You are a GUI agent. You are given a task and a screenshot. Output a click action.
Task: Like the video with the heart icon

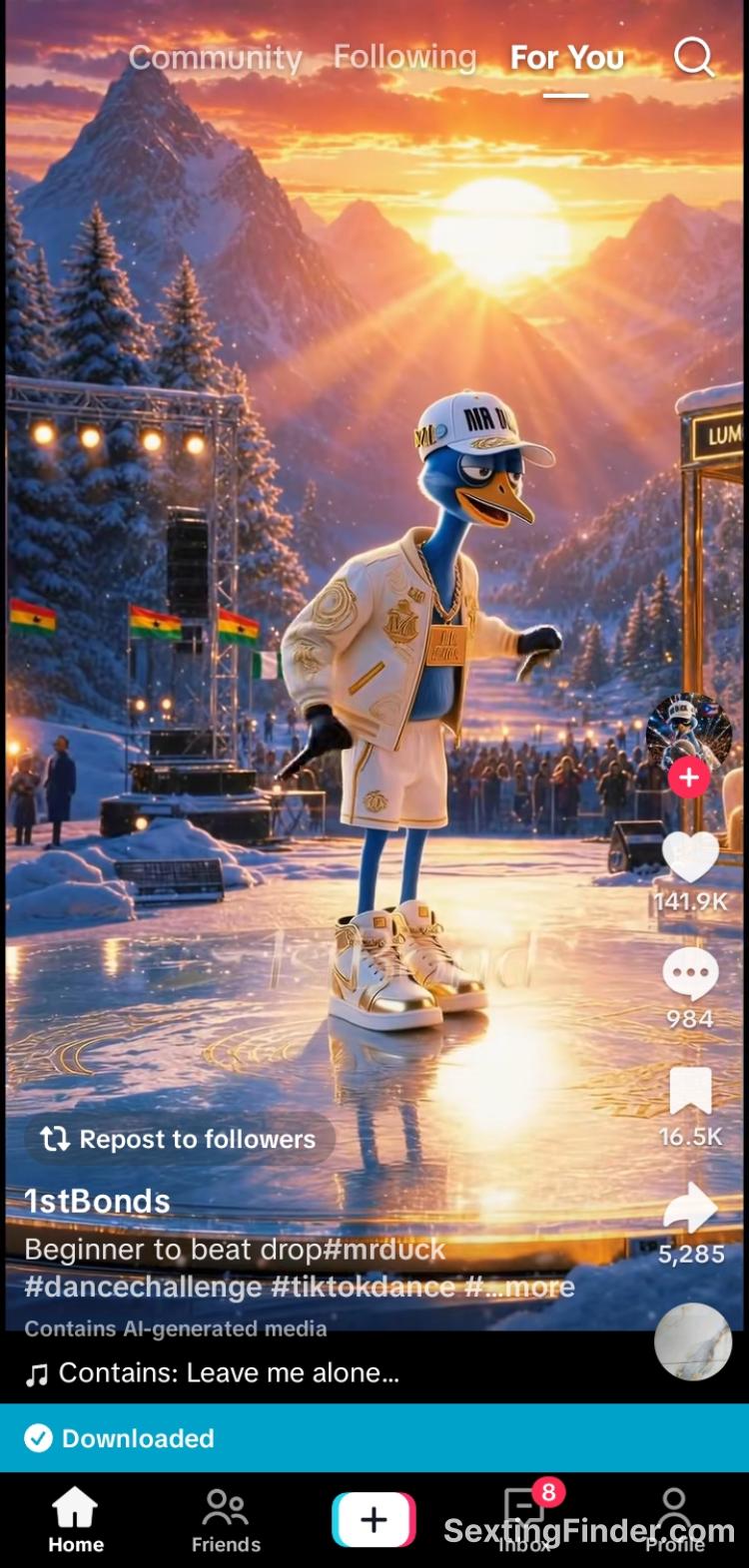[x=690, y=857]
